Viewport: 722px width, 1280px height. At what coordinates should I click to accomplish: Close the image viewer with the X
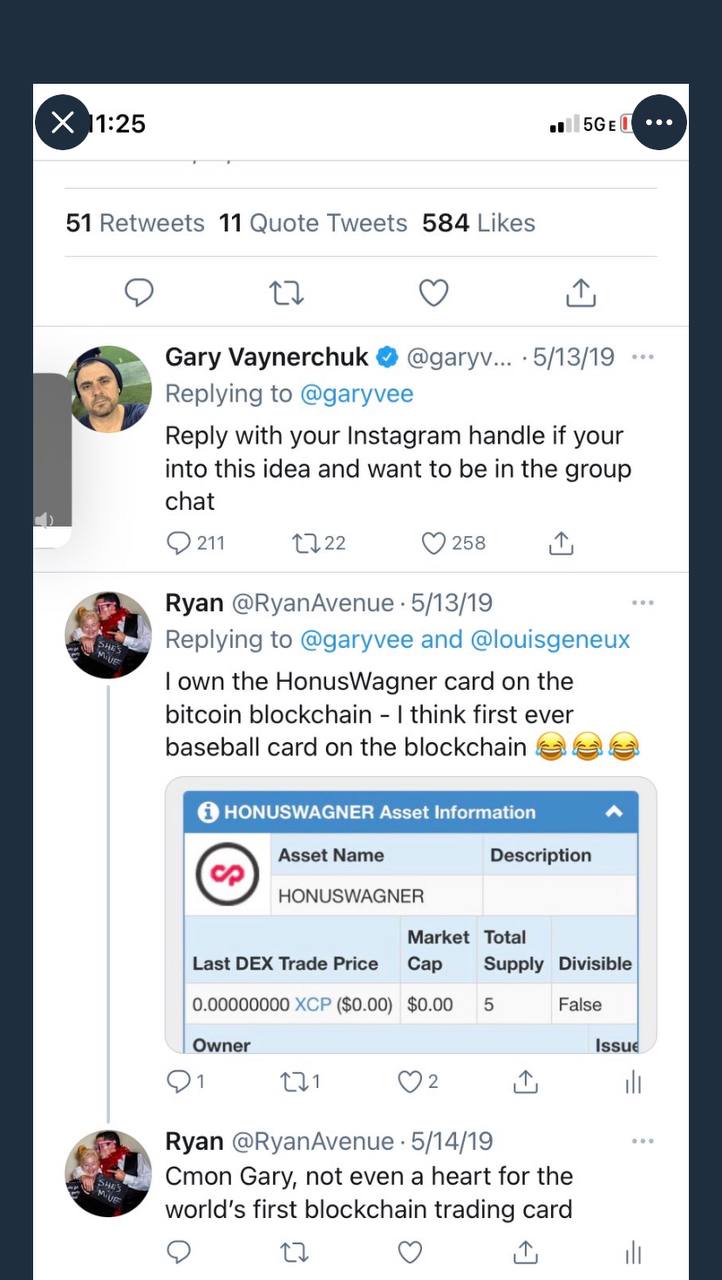[x=62, y=123]
